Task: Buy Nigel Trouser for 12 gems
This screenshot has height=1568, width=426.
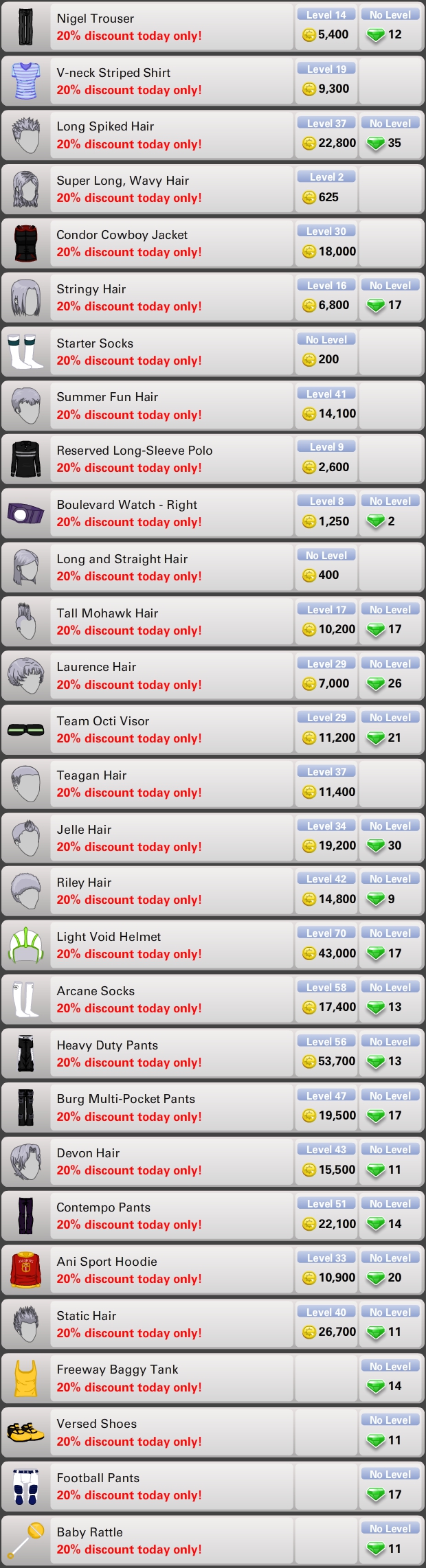Action: [x=390, y=27]
